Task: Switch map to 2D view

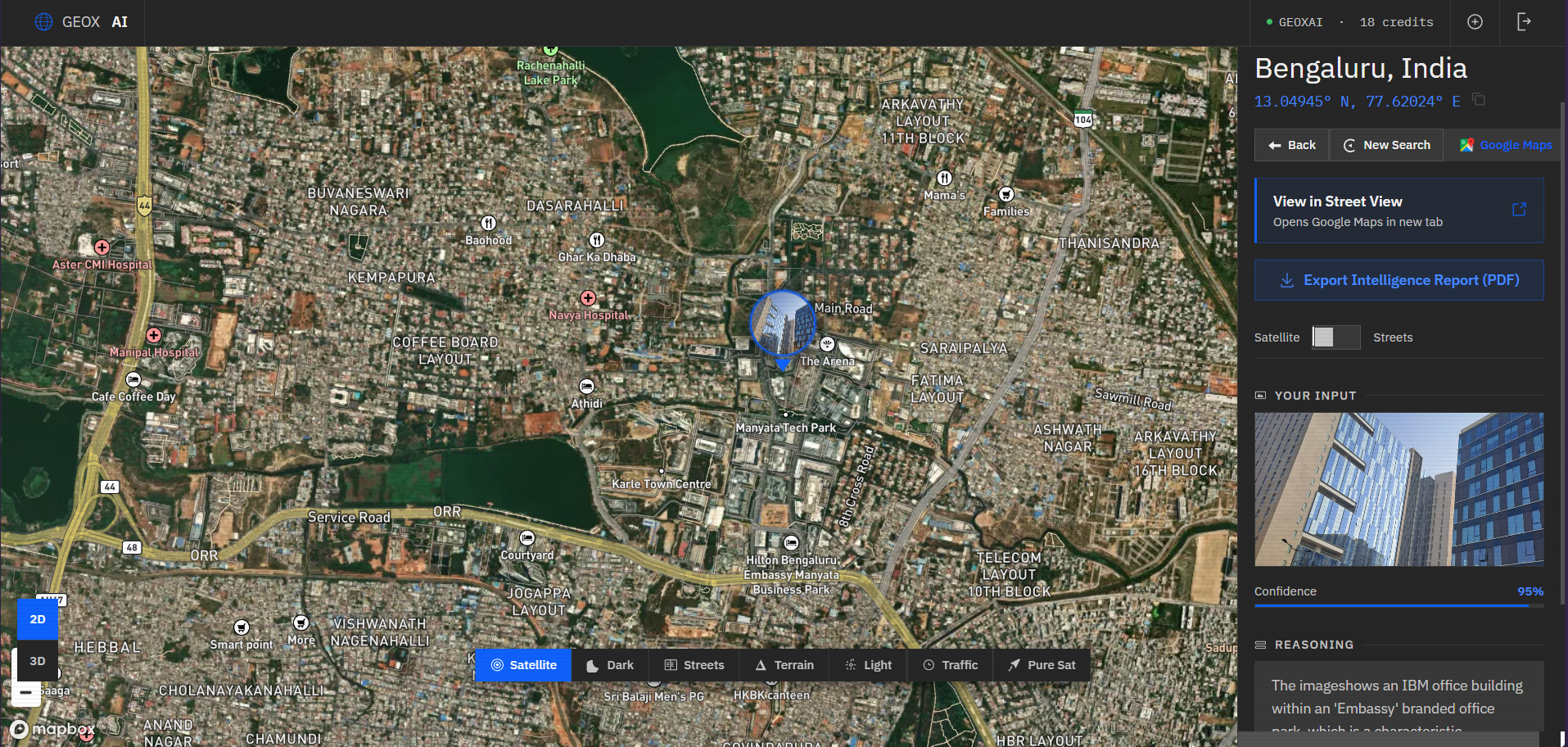Action: coord(38,619)
